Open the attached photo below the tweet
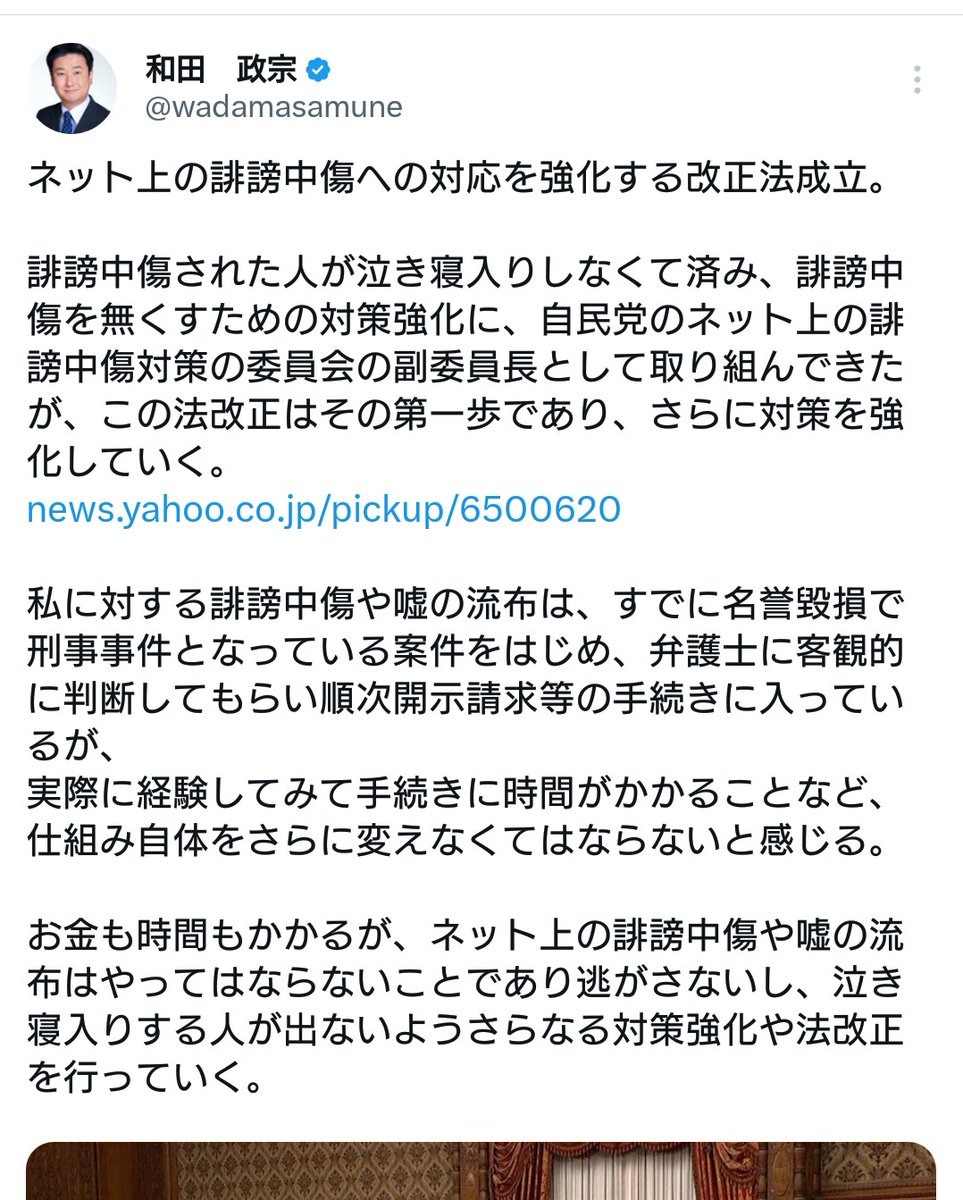Viewport: 963px width, 1200px height. pyautogui.click(x=480, y=1170)
